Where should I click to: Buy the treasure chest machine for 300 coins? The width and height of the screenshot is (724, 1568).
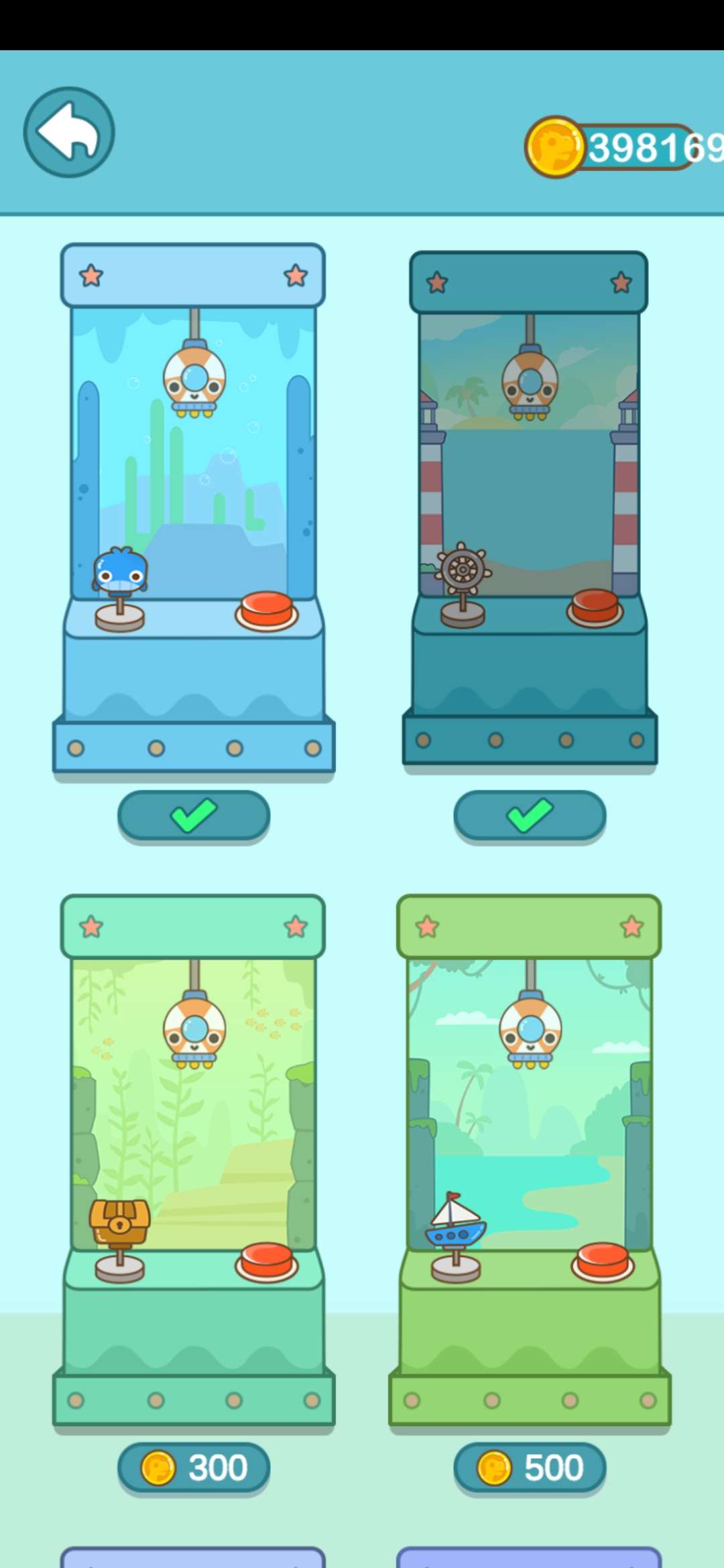(x=194, y=1467)
